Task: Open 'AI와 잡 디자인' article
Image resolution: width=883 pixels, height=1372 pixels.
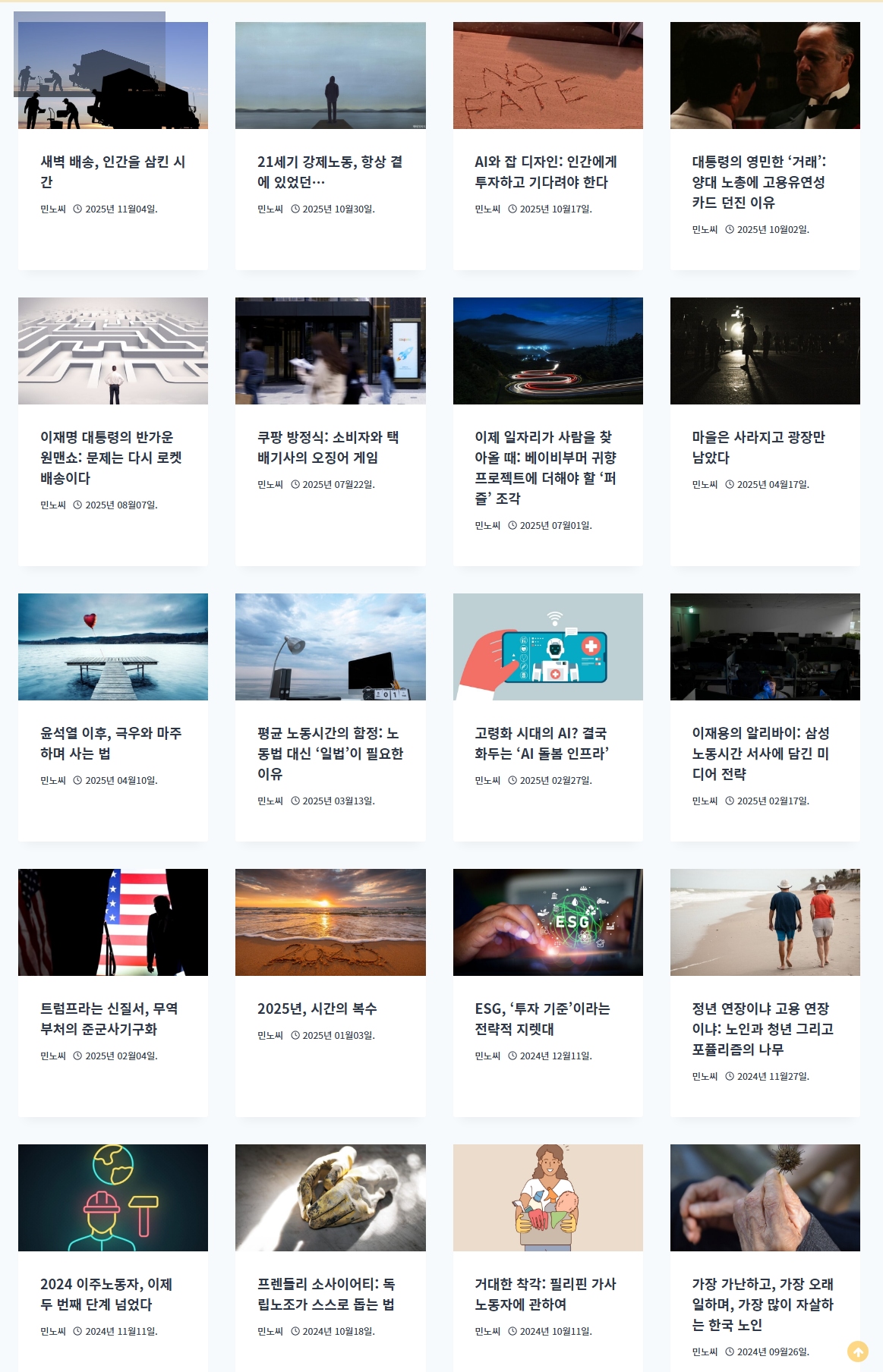Action: (x=546, y=171)
